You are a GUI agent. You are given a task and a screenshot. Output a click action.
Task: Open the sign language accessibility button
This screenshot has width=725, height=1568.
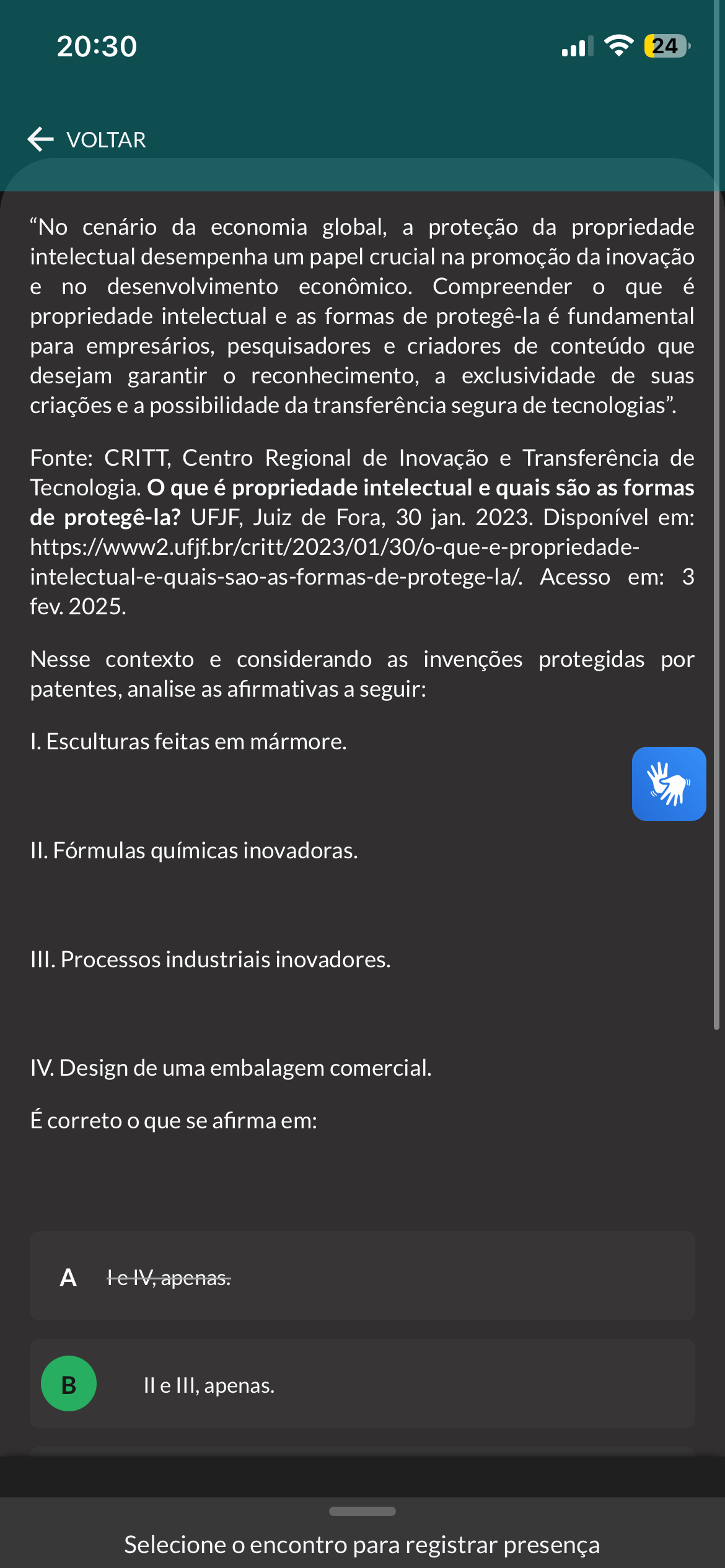coord(669,783)
